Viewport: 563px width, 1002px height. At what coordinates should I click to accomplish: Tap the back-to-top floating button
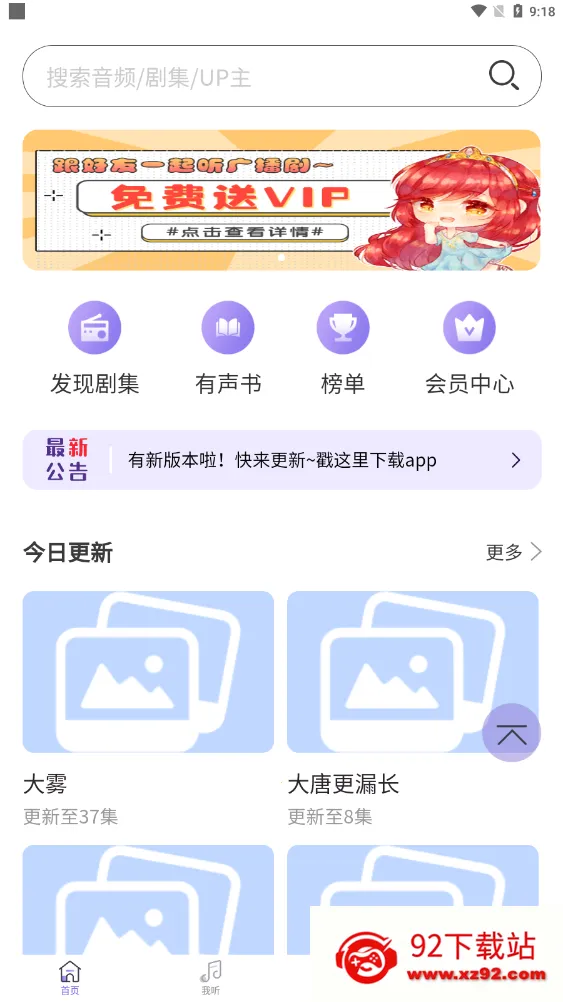point(511,733)
